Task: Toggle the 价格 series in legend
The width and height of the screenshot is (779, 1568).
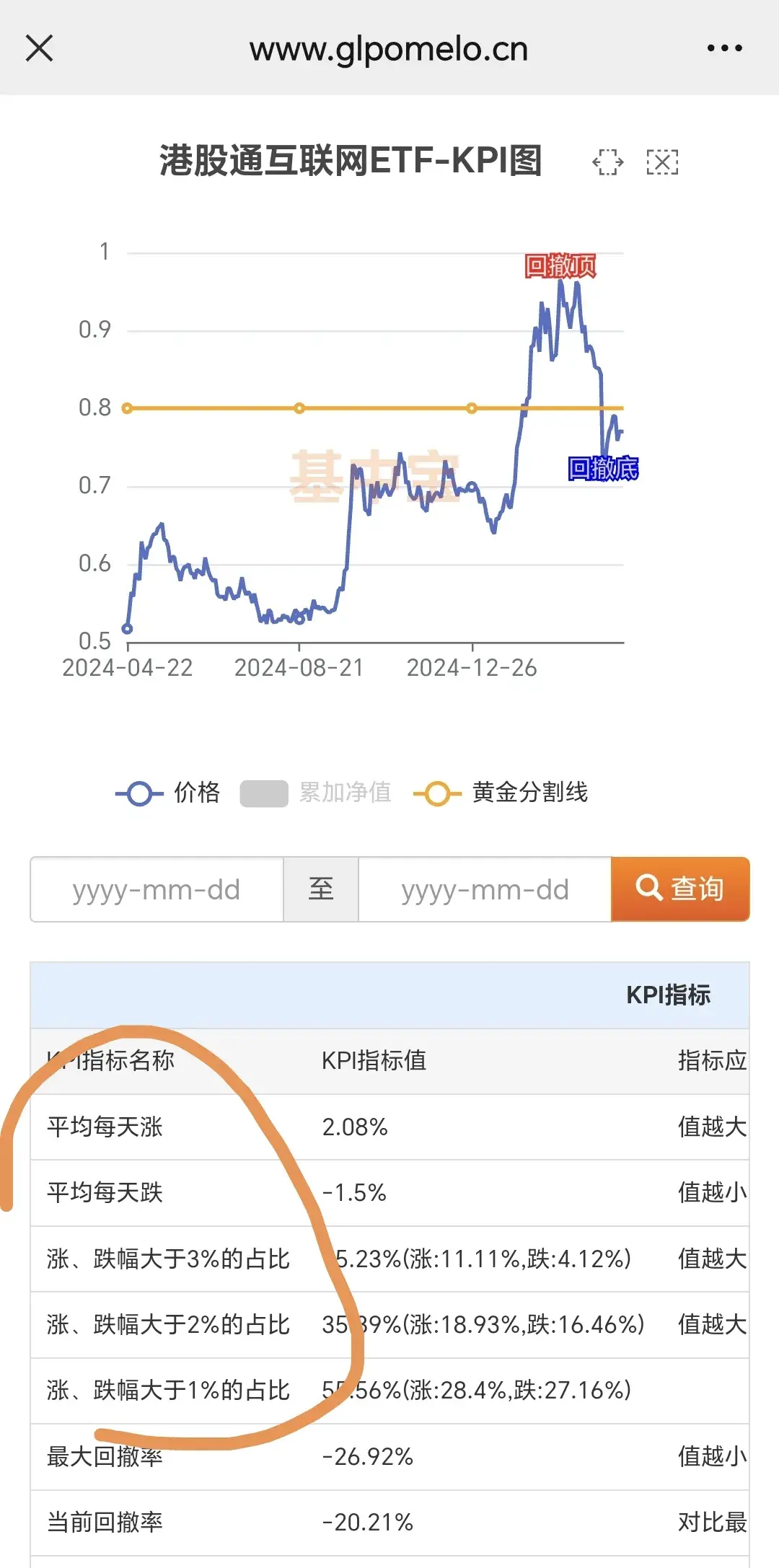Action: (167, 793)
